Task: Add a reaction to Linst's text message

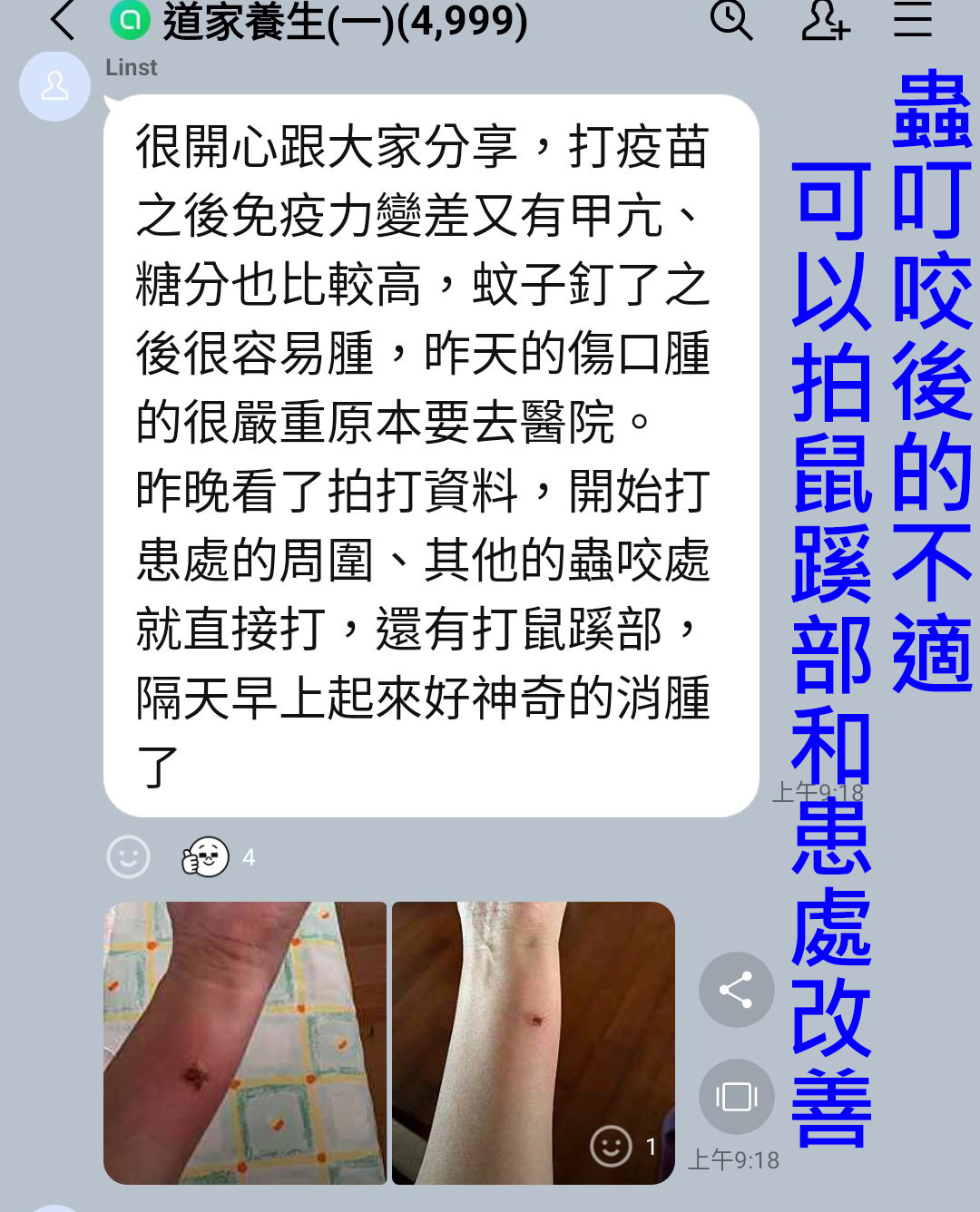Action: (x=128, y=856)
